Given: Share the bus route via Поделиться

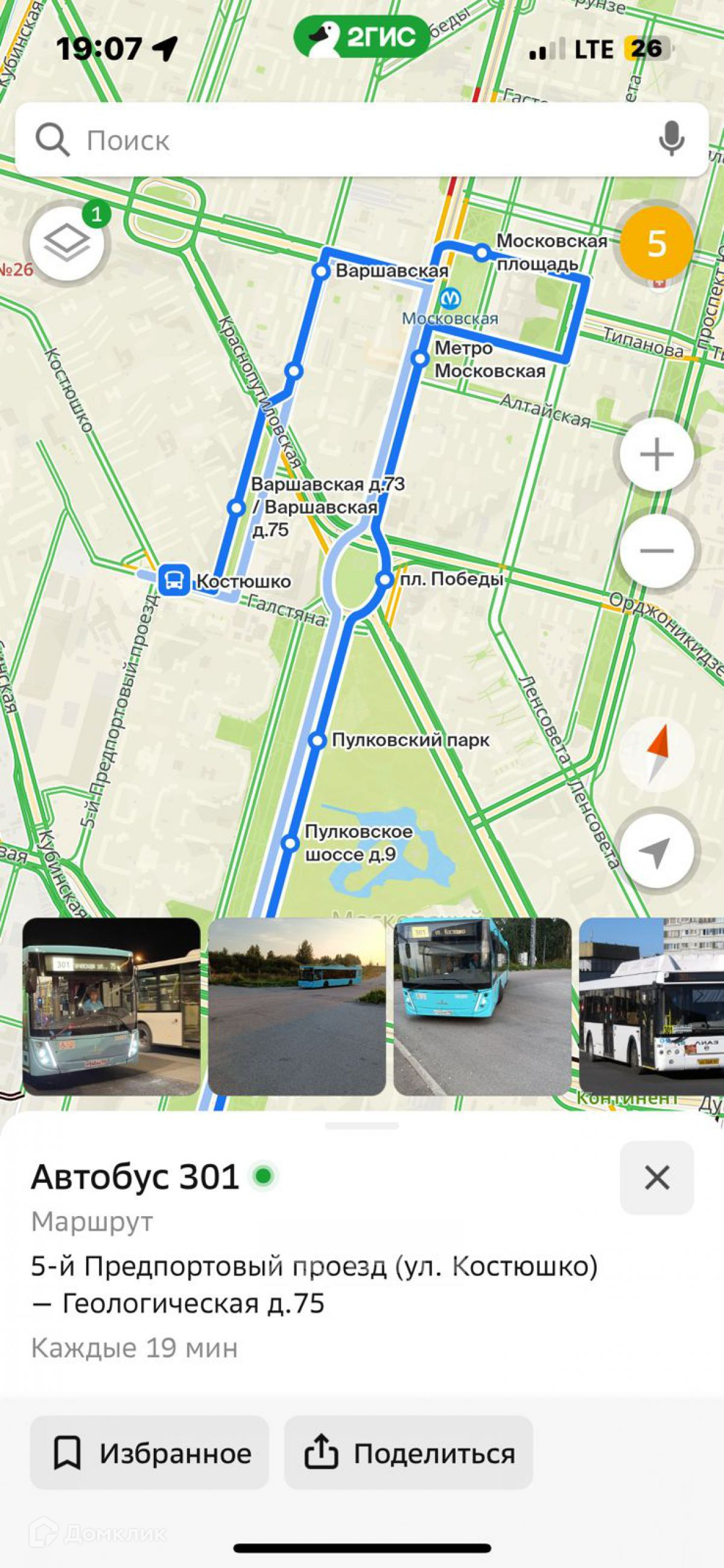Looking at the screenshot, I should pyautogui.click(x=408, y=1453).
